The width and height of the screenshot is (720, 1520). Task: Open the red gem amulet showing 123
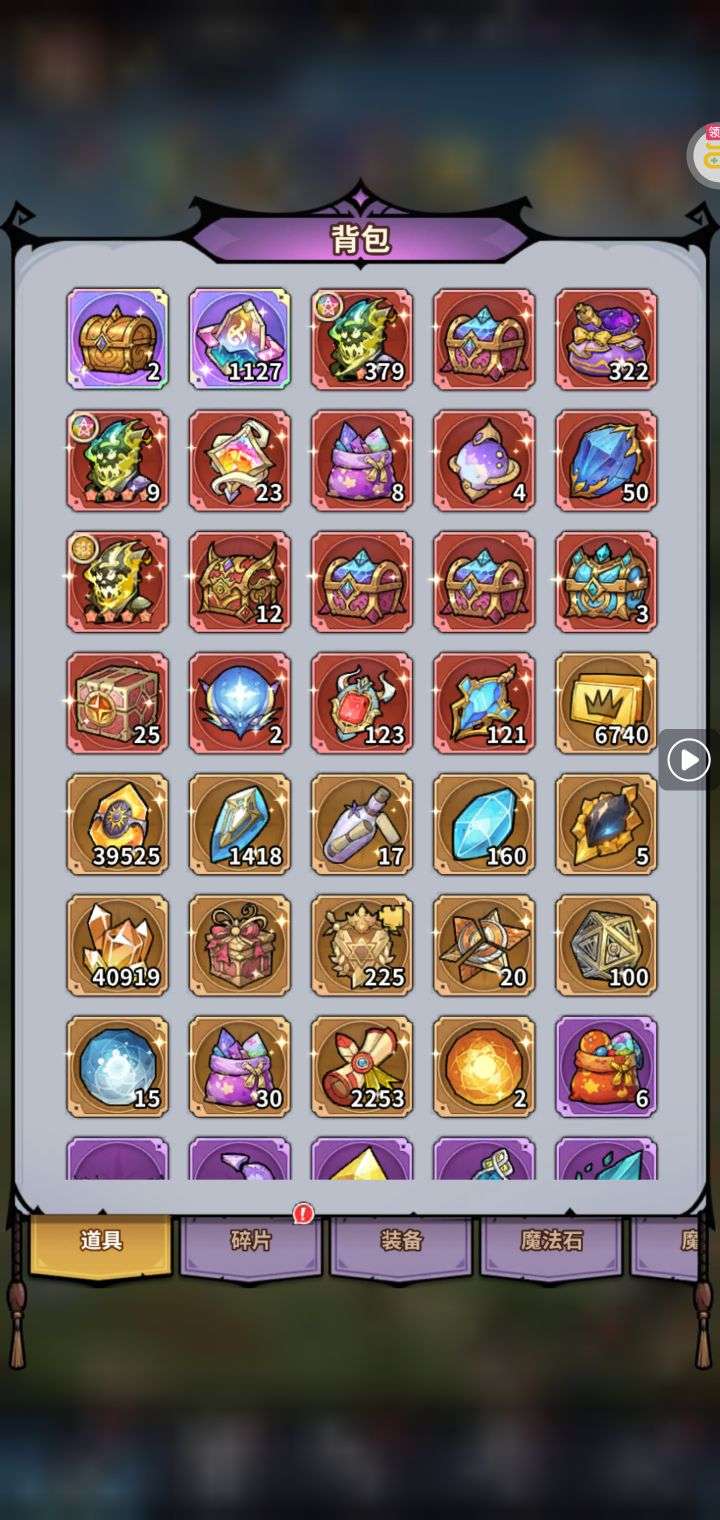(x=362, y=703)
